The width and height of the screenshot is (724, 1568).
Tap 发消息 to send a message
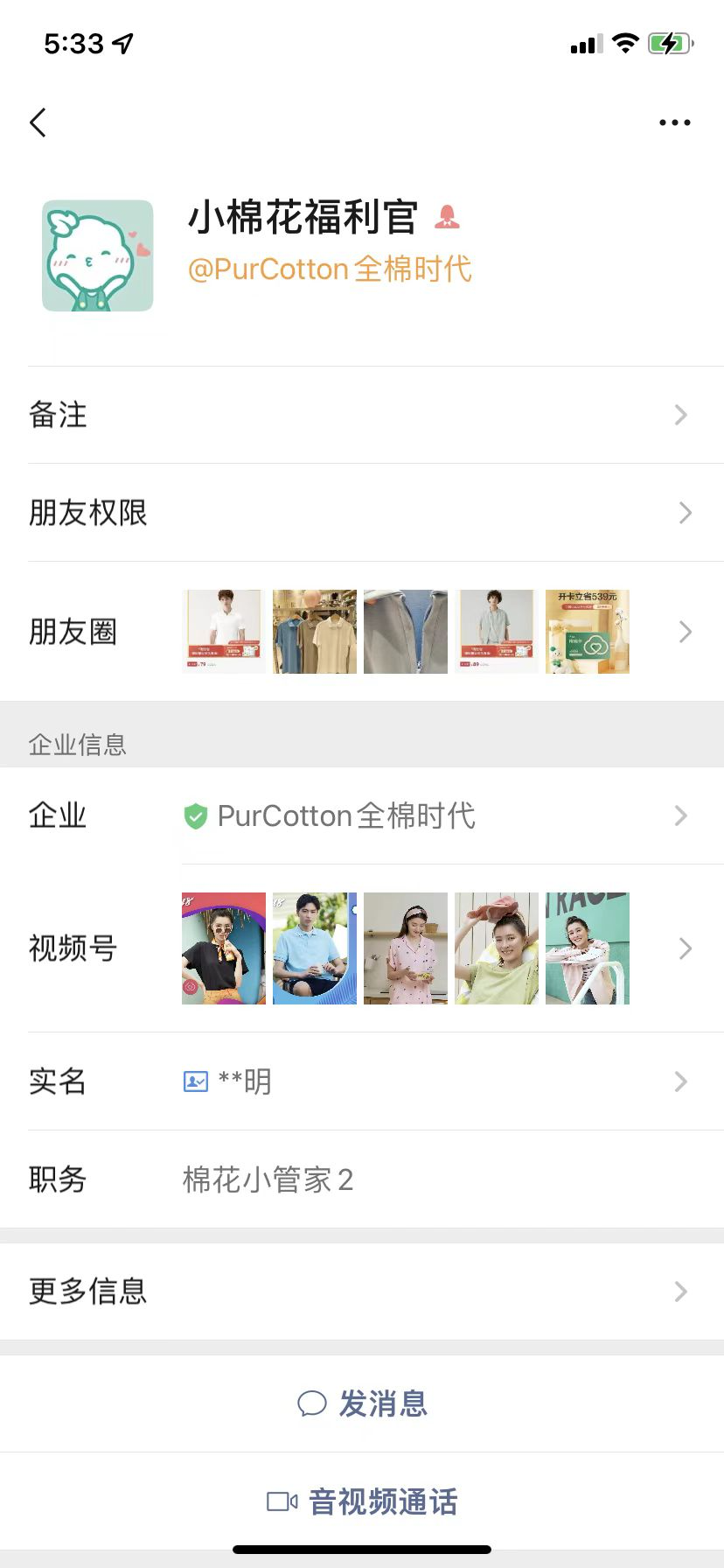pyautogui.click(x=362, y=1403)
